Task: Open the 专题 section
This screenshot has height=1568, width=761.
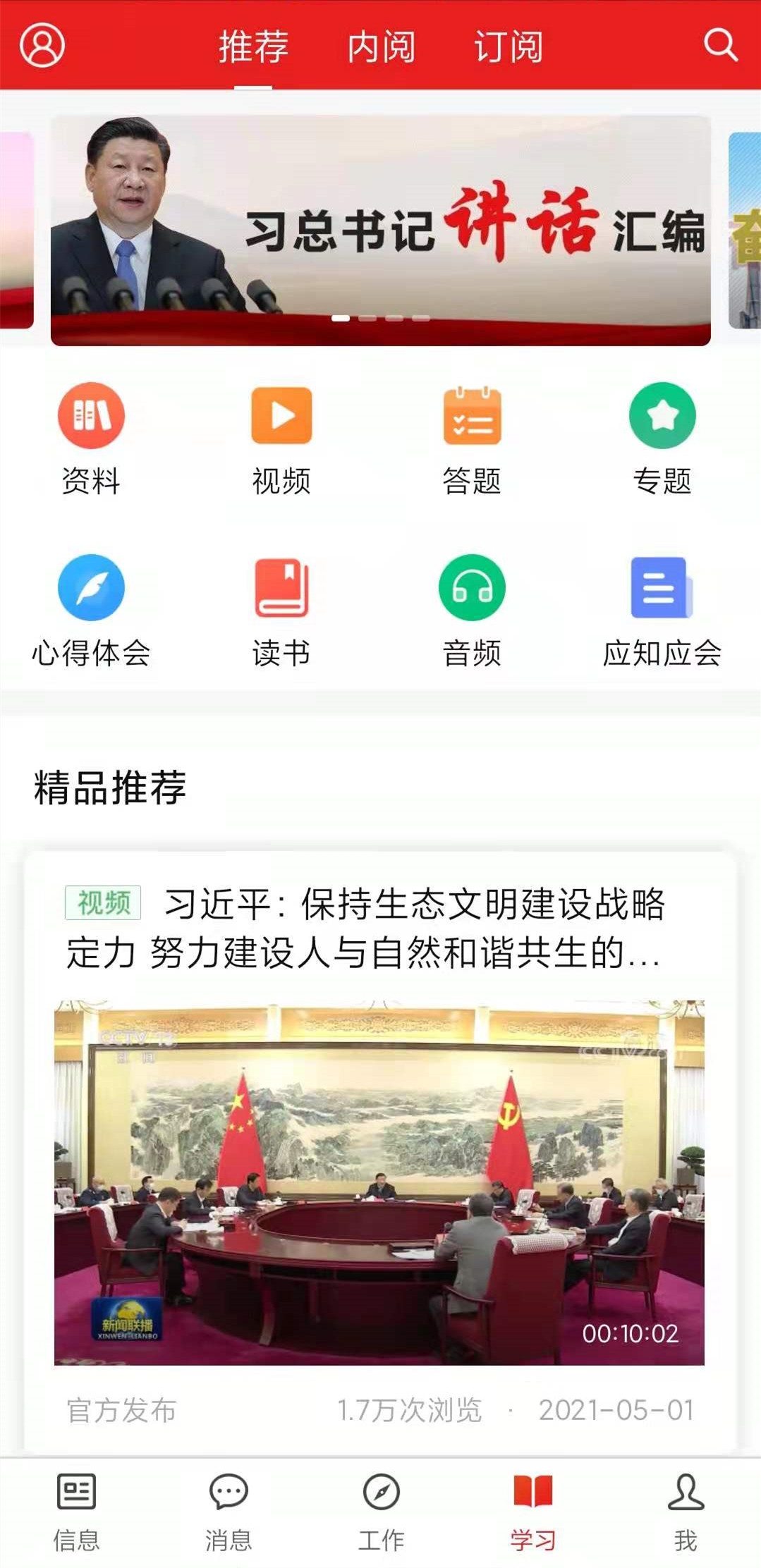Action: pos(662,438)
